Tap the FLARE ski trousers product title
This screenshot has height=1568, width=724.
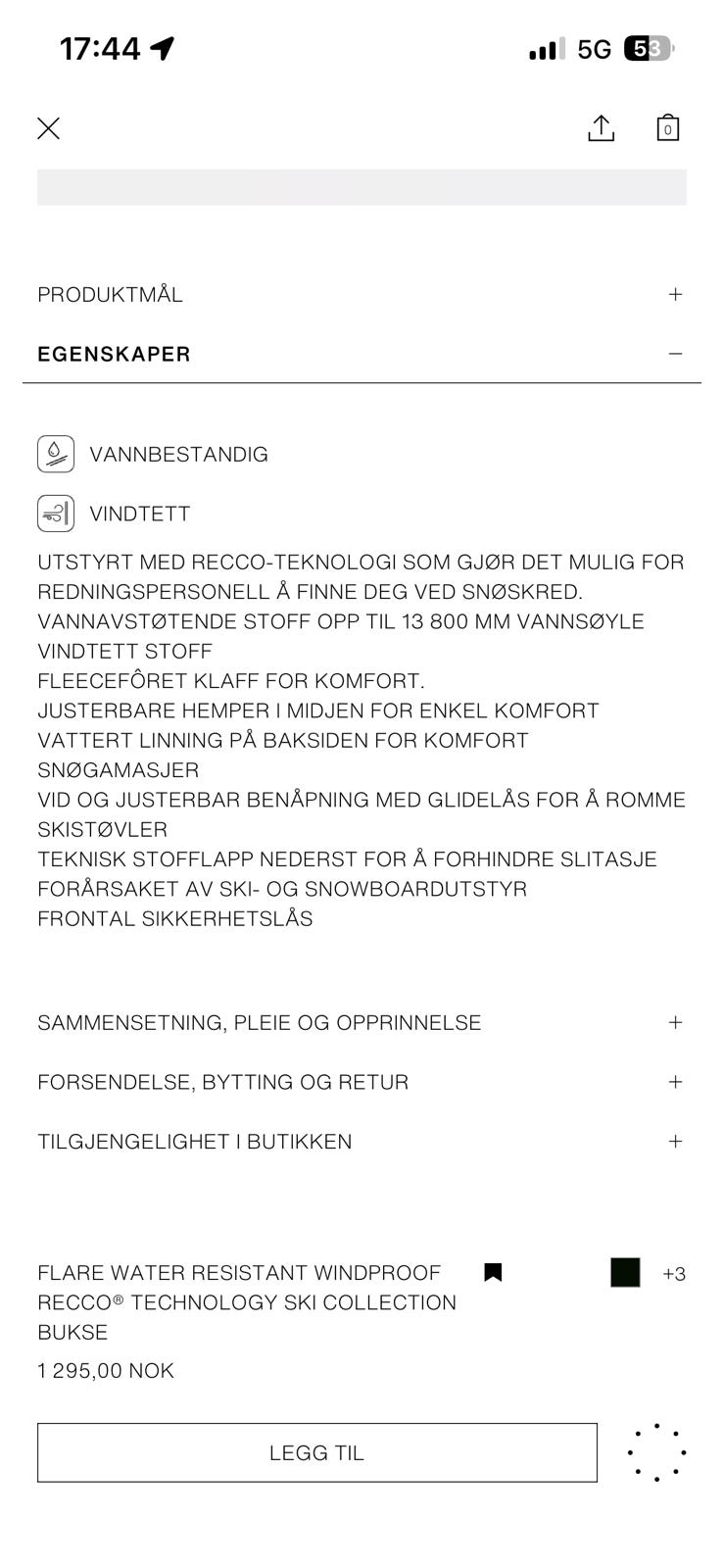tap(245, 1301)
